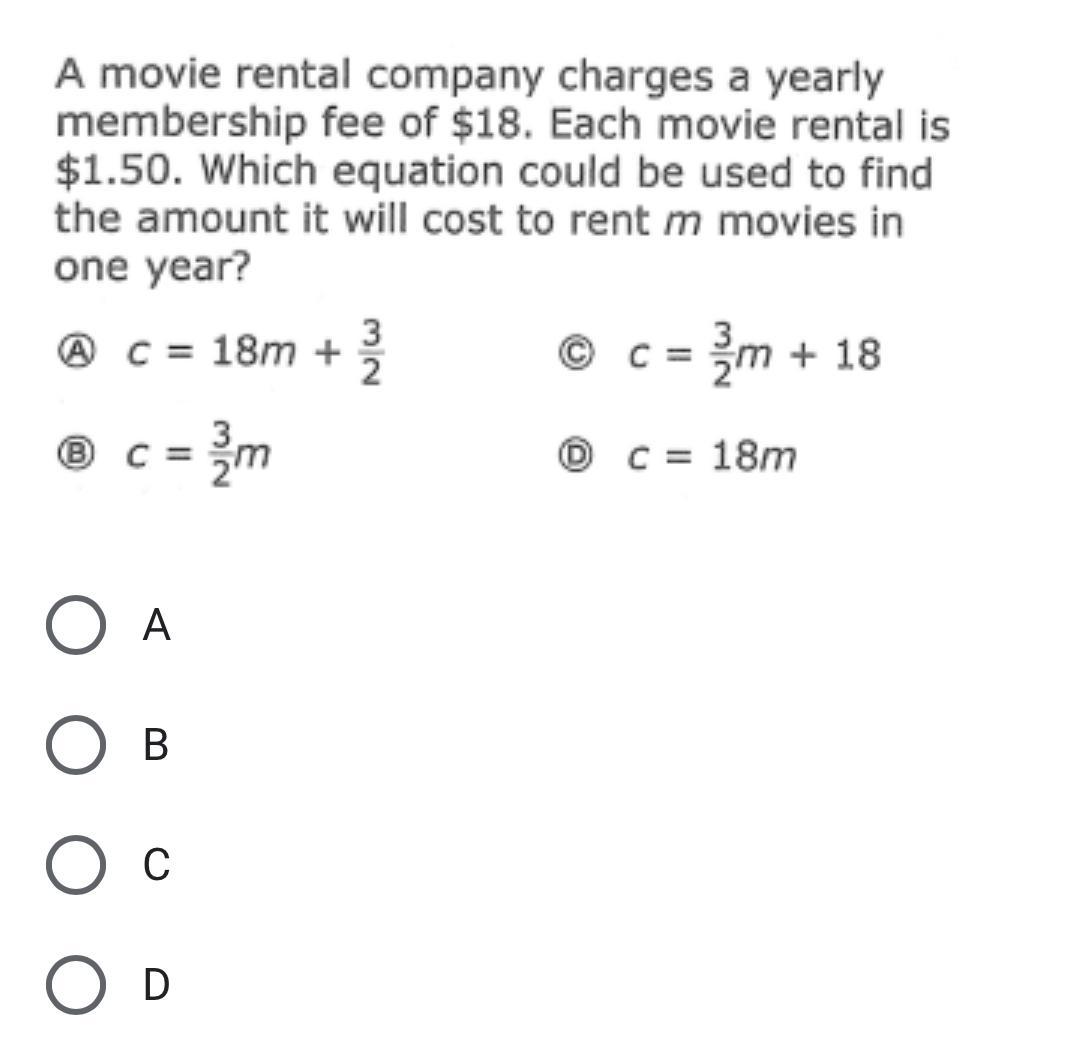Screen dimensions: 1067x1054
Task: Choose radio button B
Action: point(76,745)
